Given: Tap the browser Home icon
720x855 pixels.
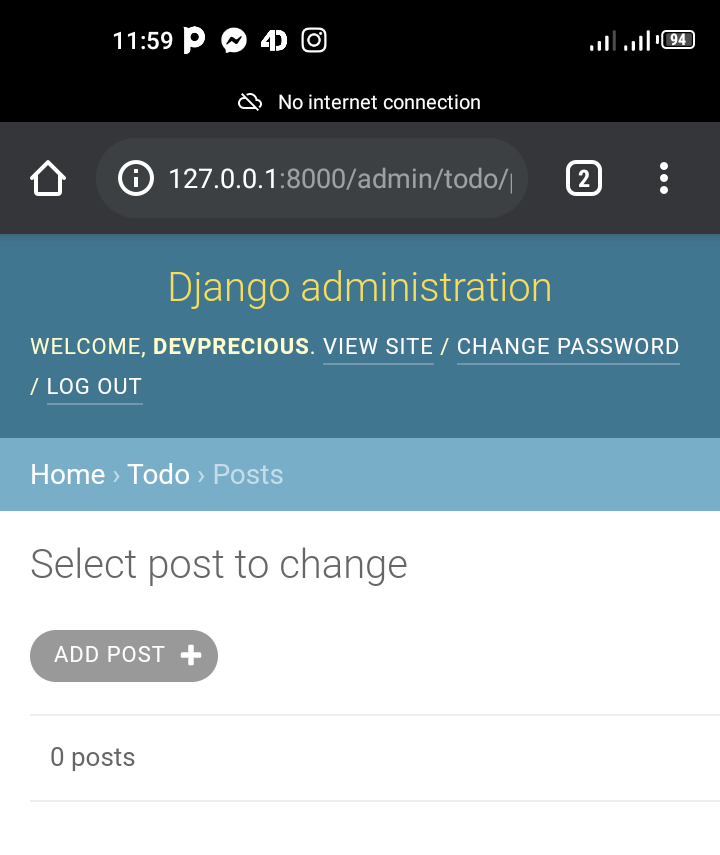Looking at the screenshot, I should coord(47,177).
